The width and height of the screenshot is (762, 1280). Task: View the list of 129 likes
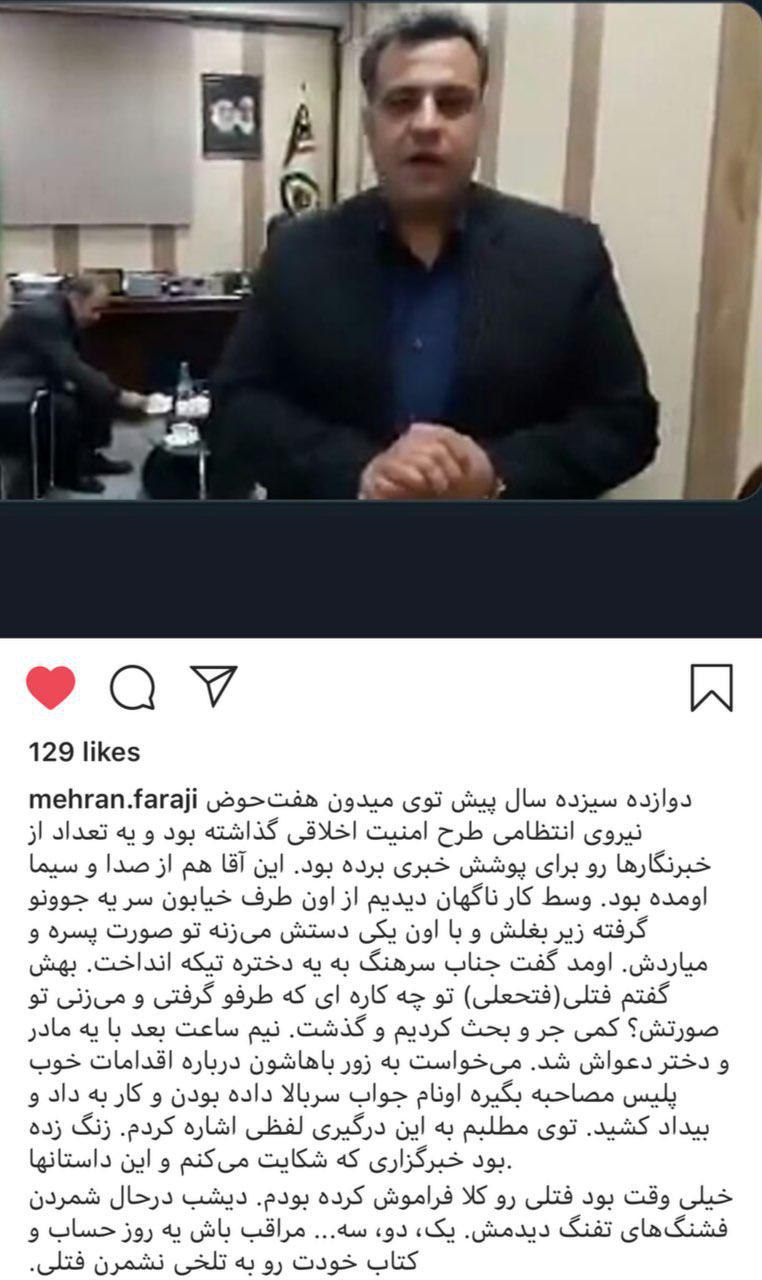pyautogui.click(x=84, y=752)
